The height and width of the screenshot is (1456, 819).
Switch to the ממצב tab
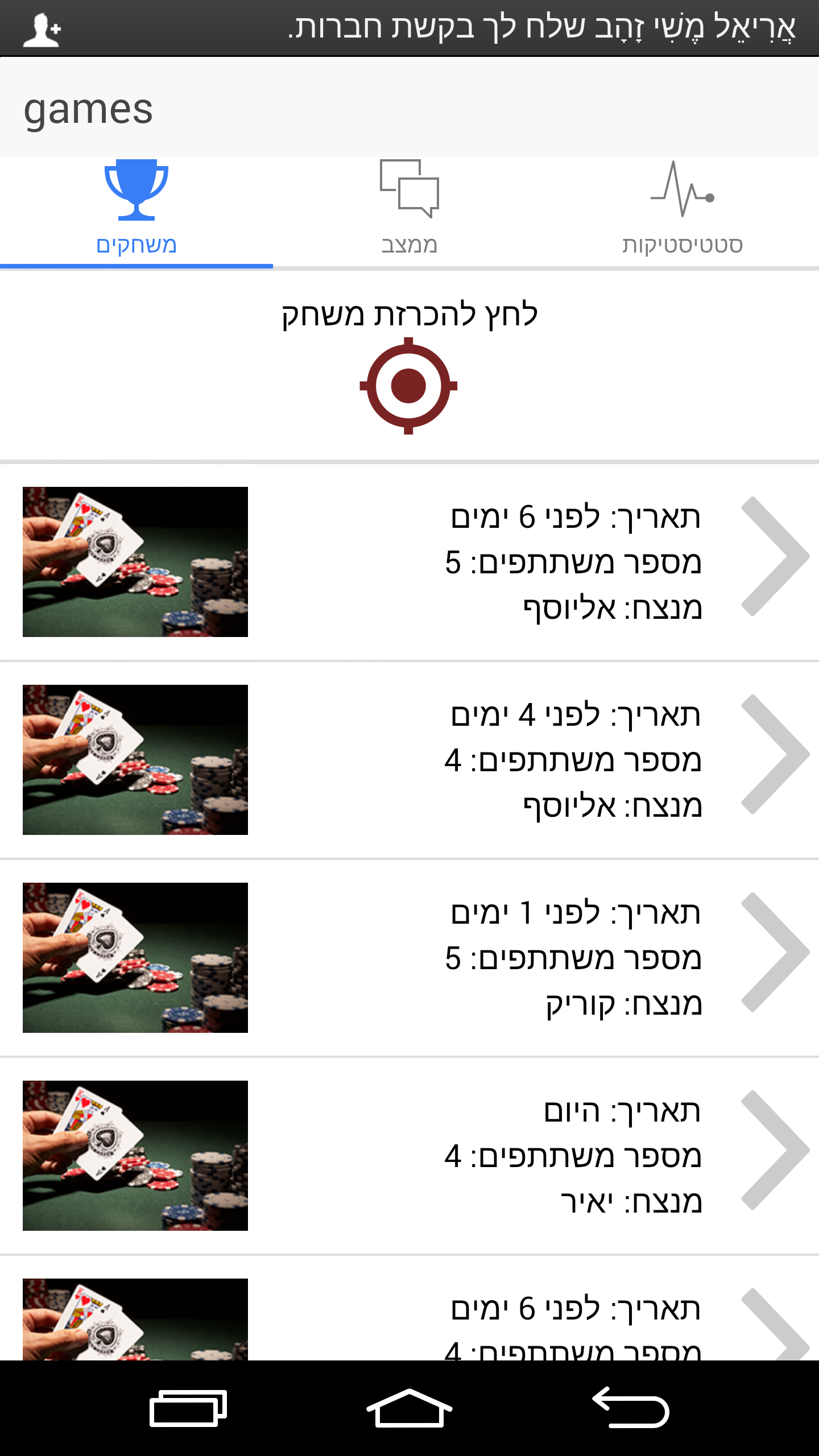coord(409,210)
